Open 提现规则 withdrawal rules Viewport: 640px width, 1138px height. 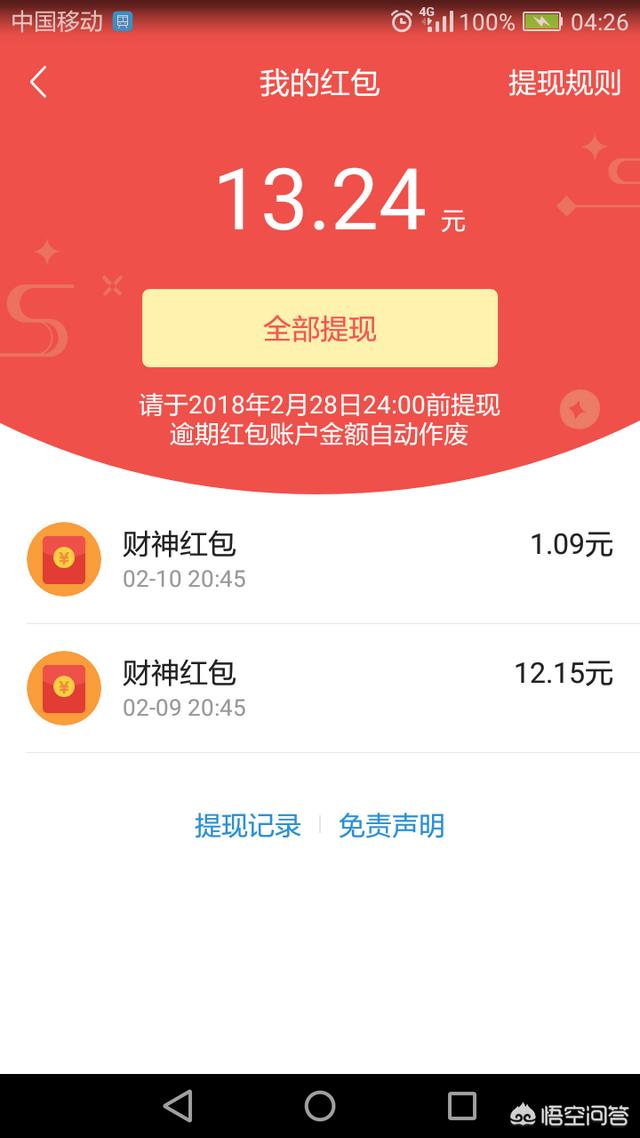564,83
